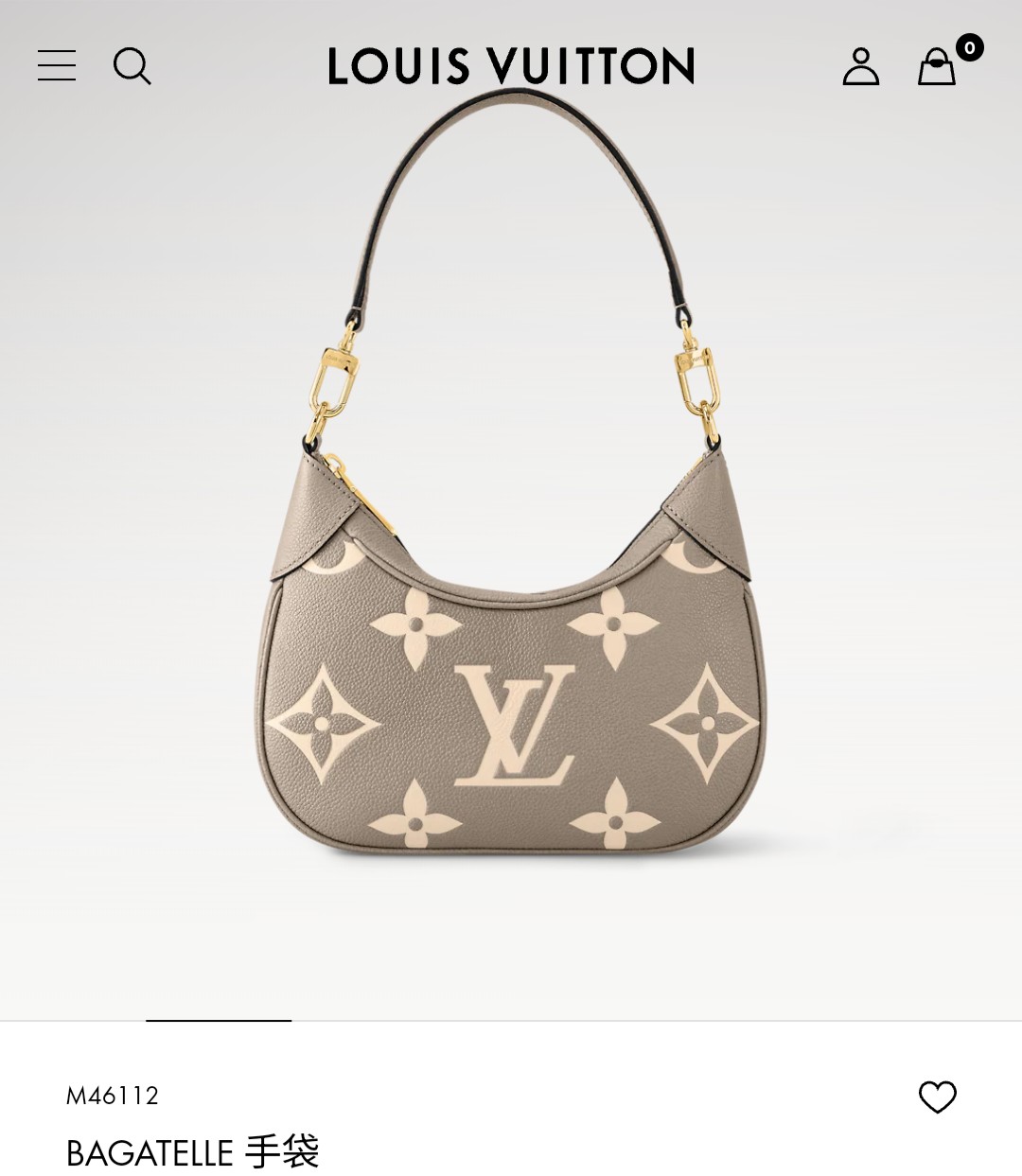Go to Louis Vuitton home page
The height and width of the screenshot is (1176, 1022).
click(511, 66)
